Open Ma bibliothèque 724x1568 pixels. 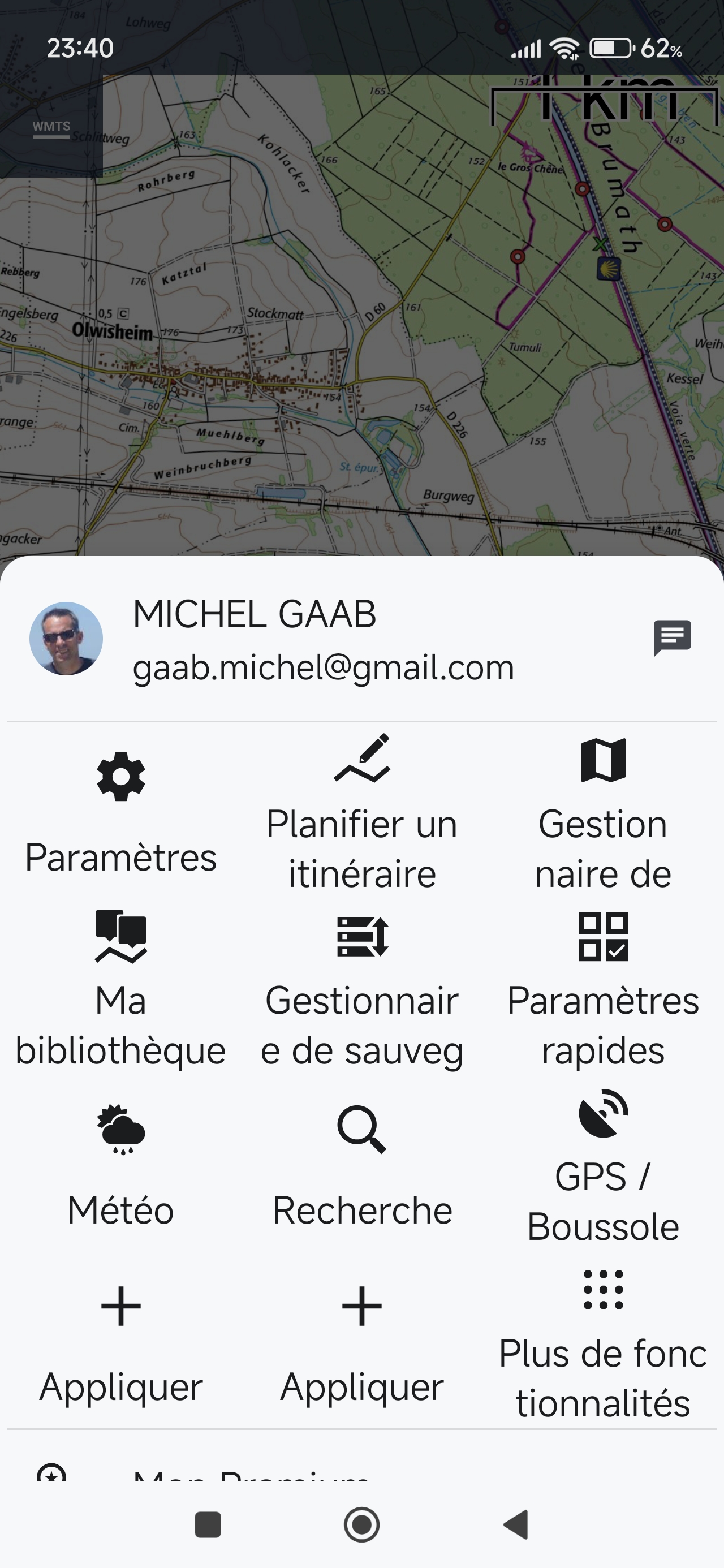(x=120, y=990)
